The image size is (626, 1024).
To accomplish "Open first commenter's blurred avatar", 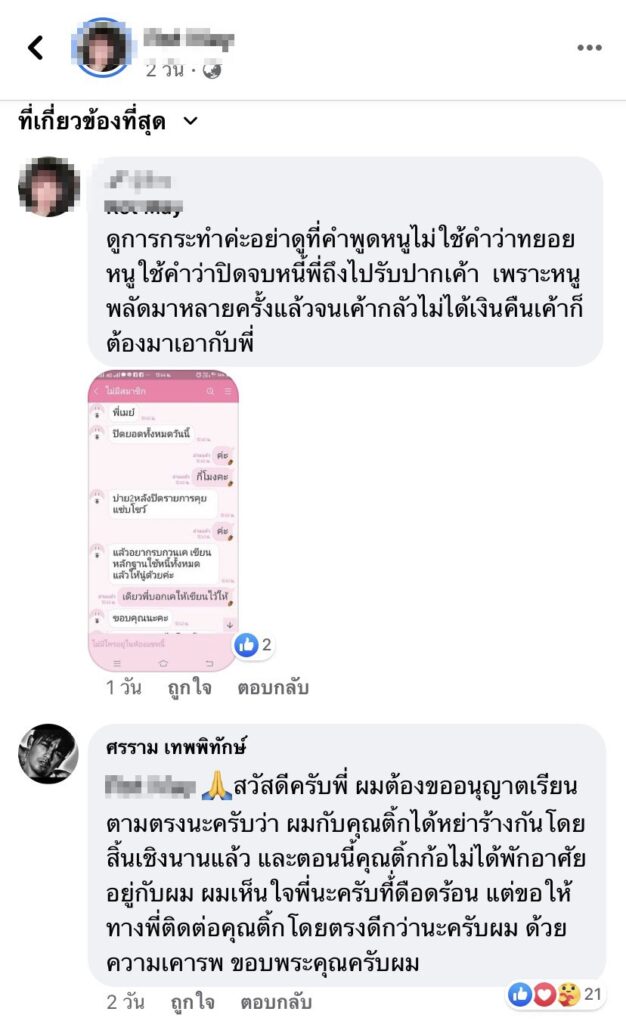I will pyautogui.click(x=48, y=187).
